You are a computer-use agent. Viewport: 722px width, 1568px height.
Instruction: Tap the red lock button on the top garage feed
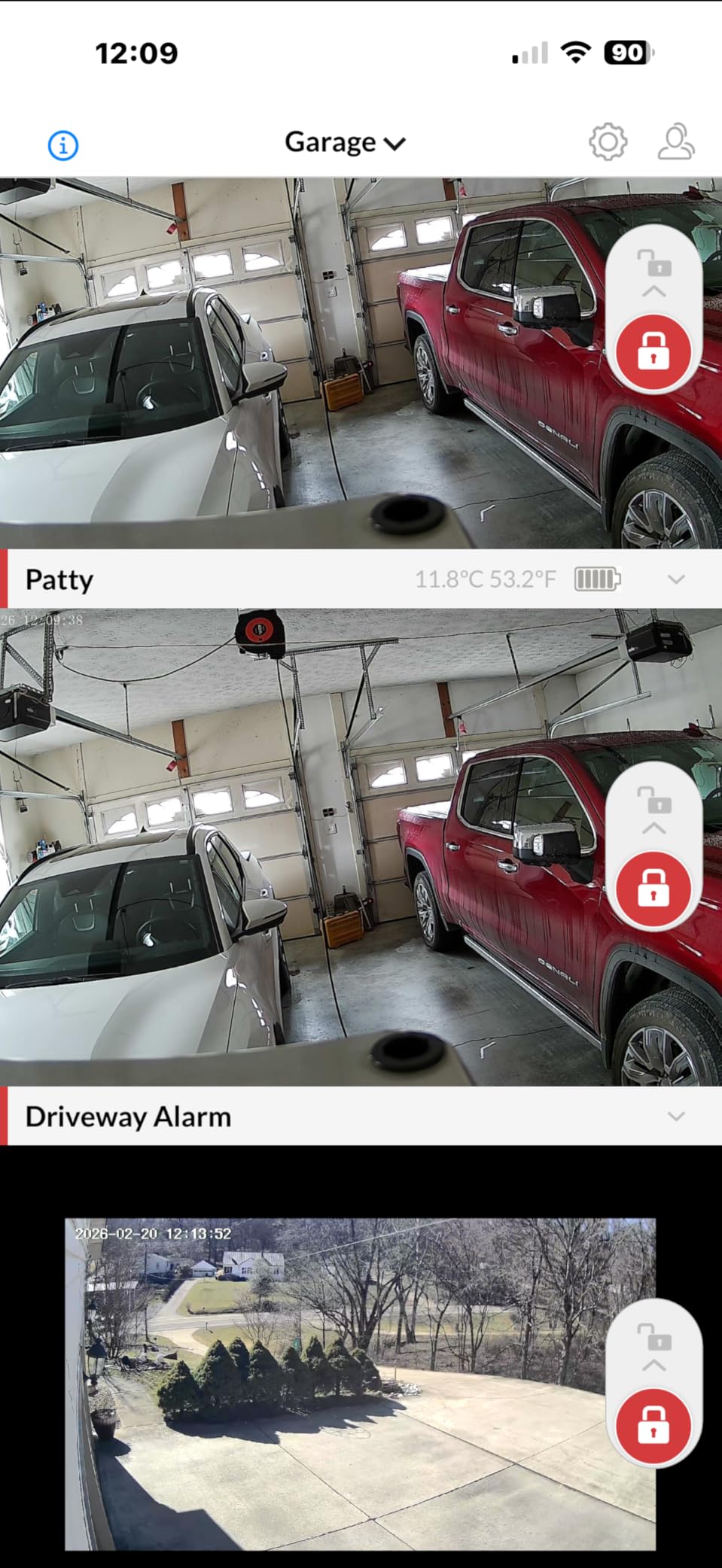(x=653, y=351)
